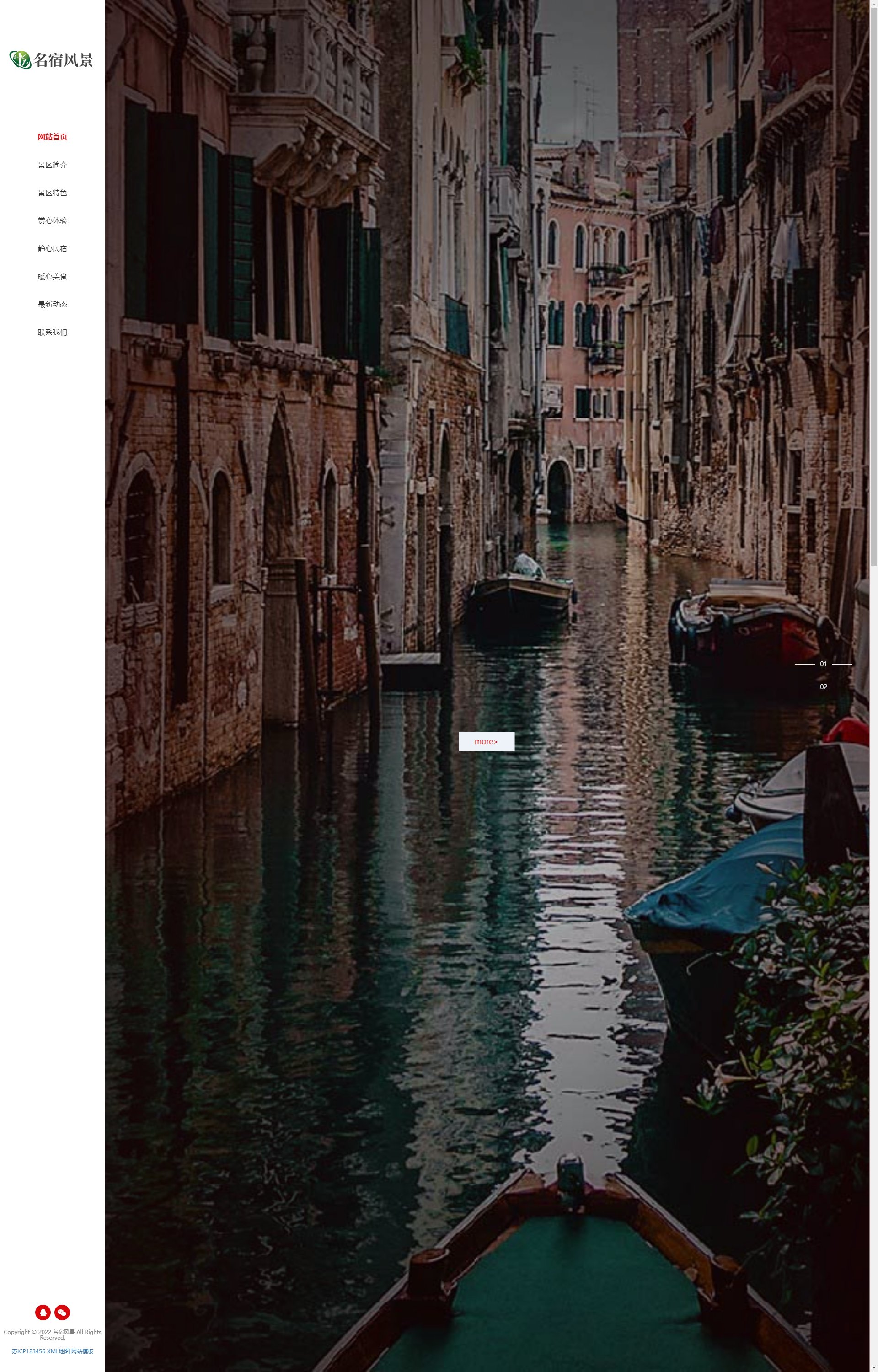Open the 网站模板 link
Screen dimensions: 878x1372
pos(82,1351)
